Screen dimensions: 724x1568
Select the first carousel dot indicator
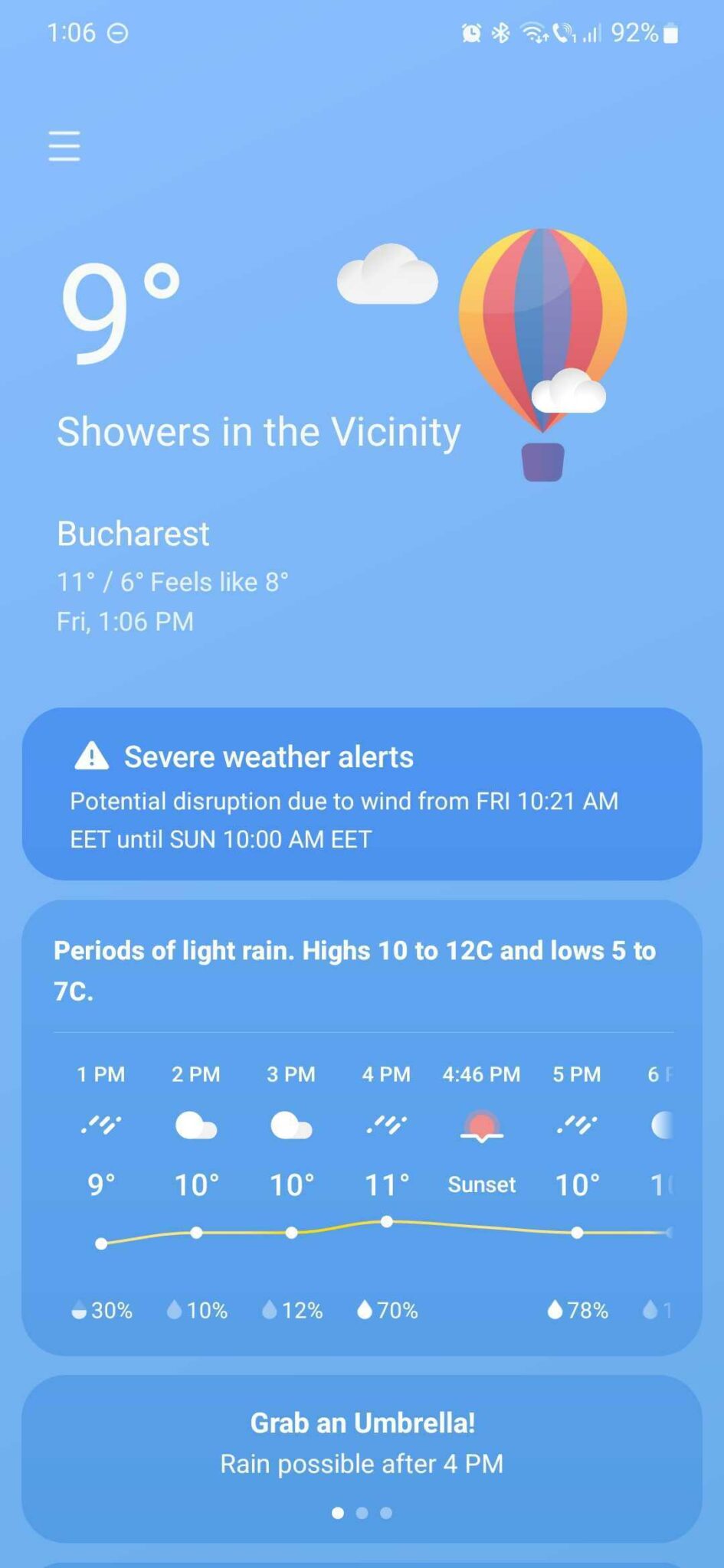click(x=338, y=1514)
